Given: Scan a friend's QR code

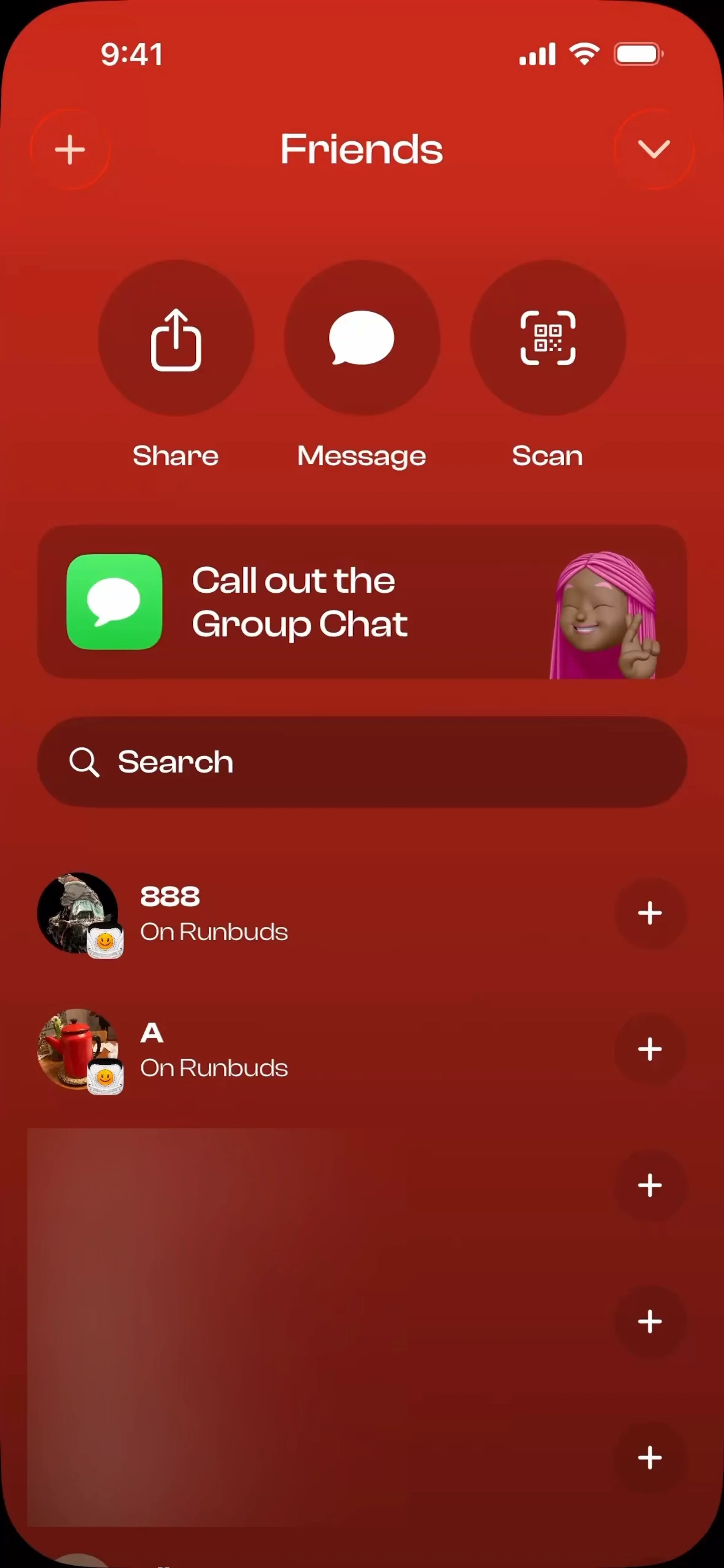Looking at the screenshot, I should (548, 339).
